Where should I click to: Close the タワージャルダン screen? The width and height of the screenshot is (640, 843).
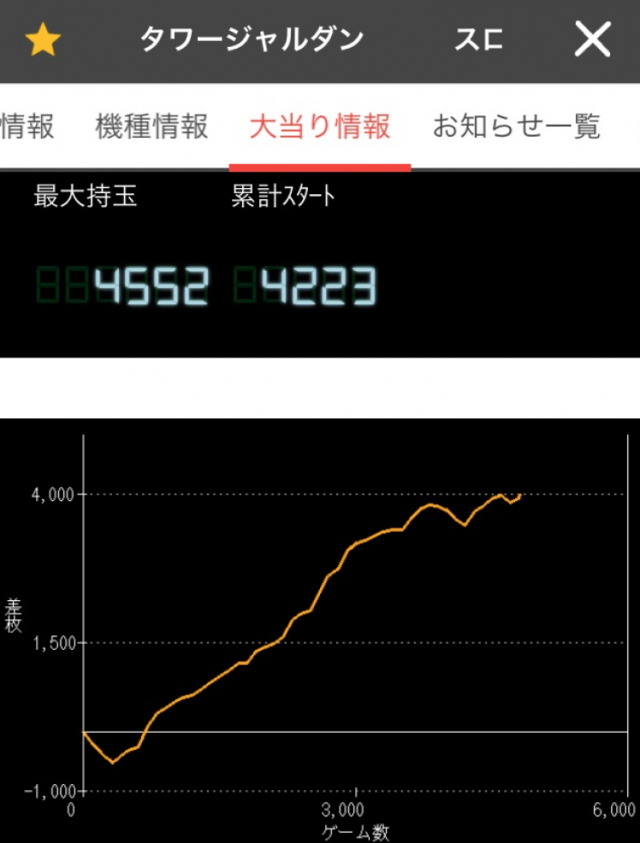click(x=593, y=41)
